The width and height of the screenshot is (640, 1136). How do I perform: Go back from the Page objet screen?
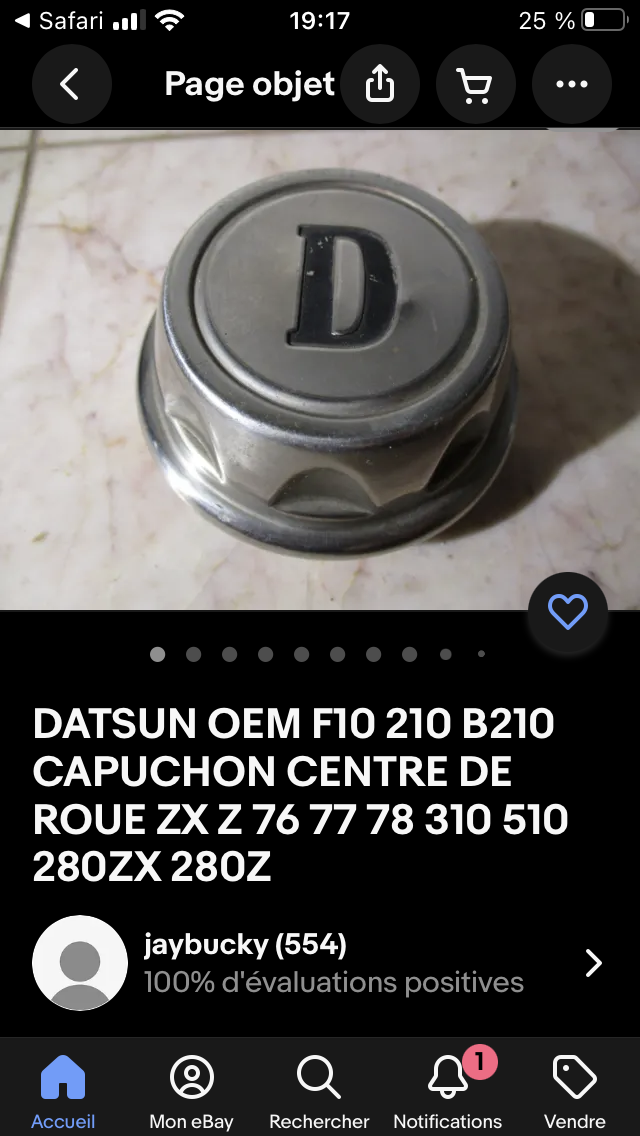[x=71, y=84]
